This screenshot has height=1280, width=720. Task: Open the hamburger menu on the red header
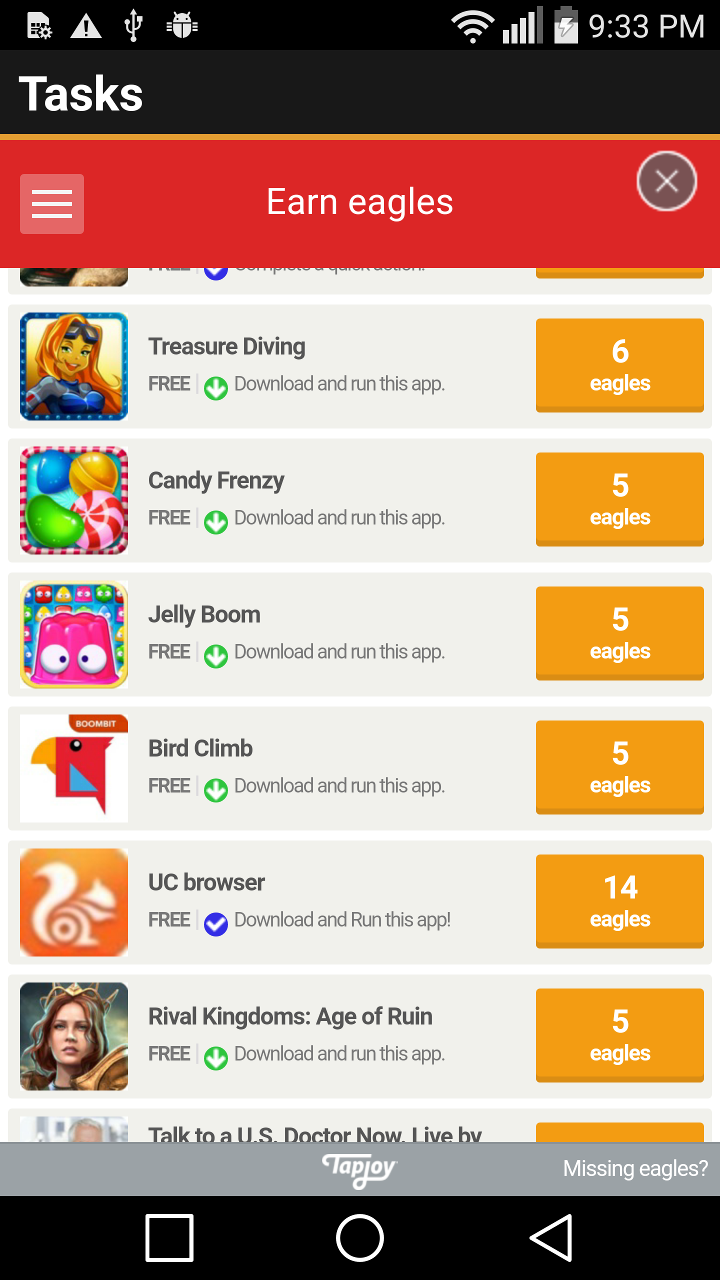51,203
